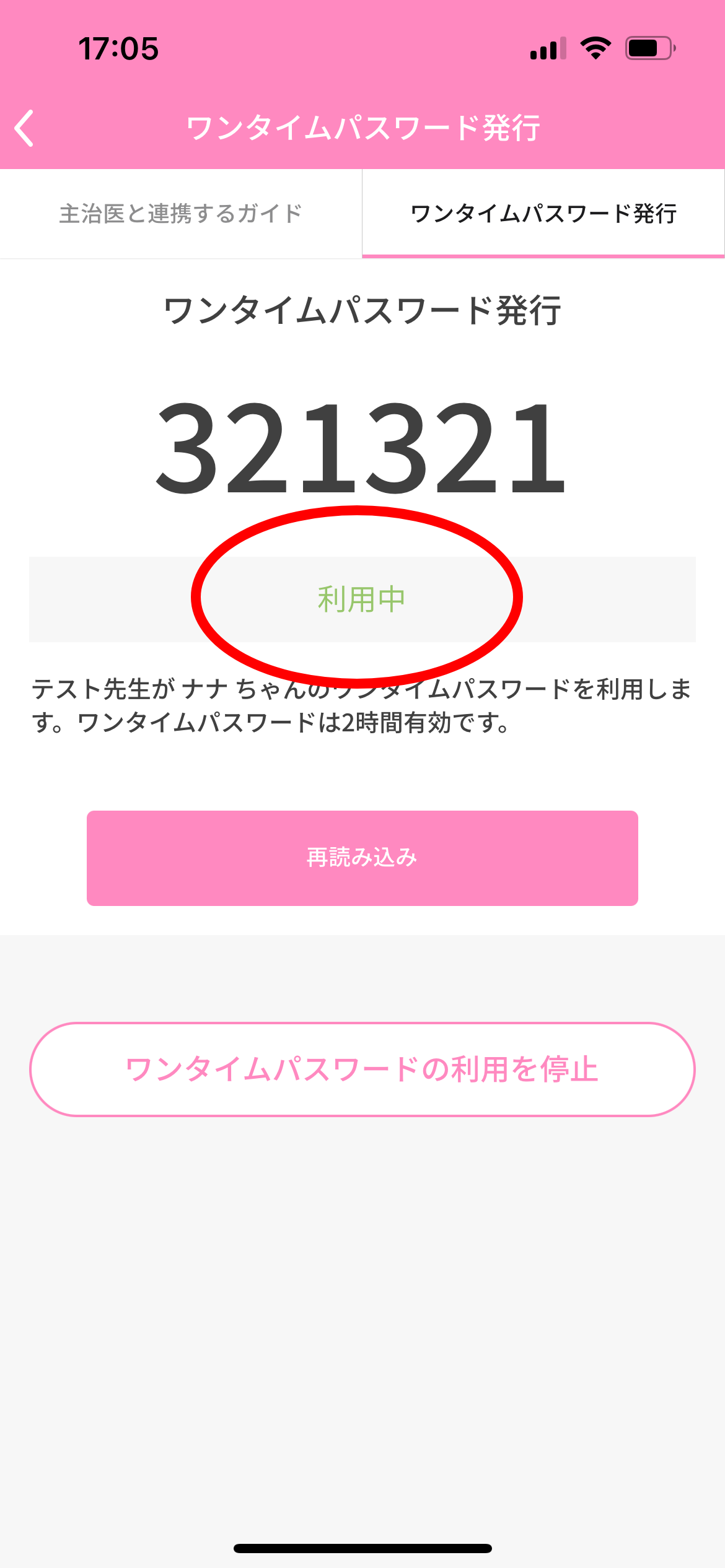Image resolution: width=725 pixels, height=1568 pixels.
Task: Select the ワンタイムパスワード発行 tab
Action: 543,214
